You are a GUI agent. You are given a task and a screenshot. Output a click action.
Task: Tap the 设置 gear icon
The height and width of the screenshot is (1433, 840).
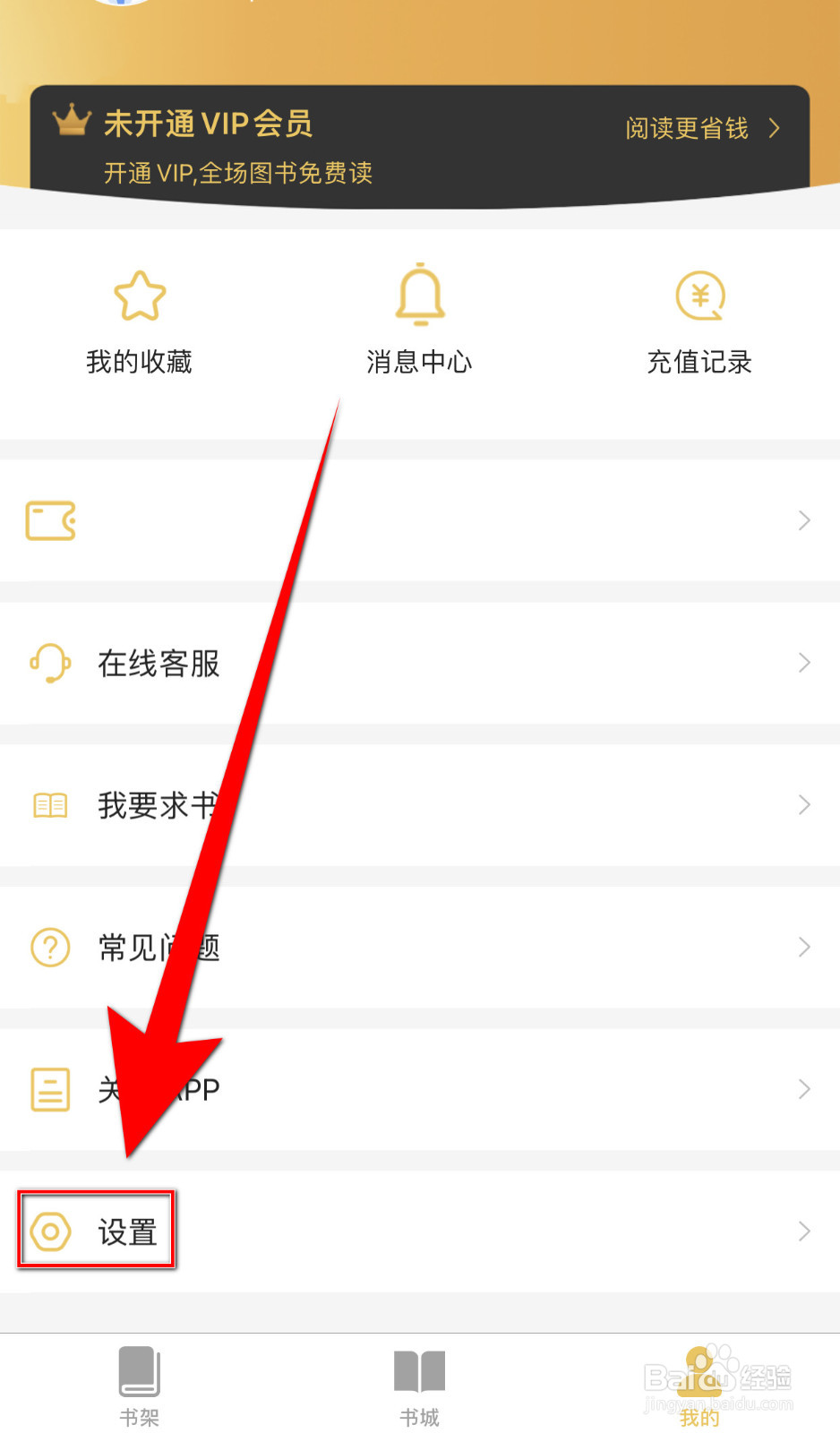point(51,1231)
